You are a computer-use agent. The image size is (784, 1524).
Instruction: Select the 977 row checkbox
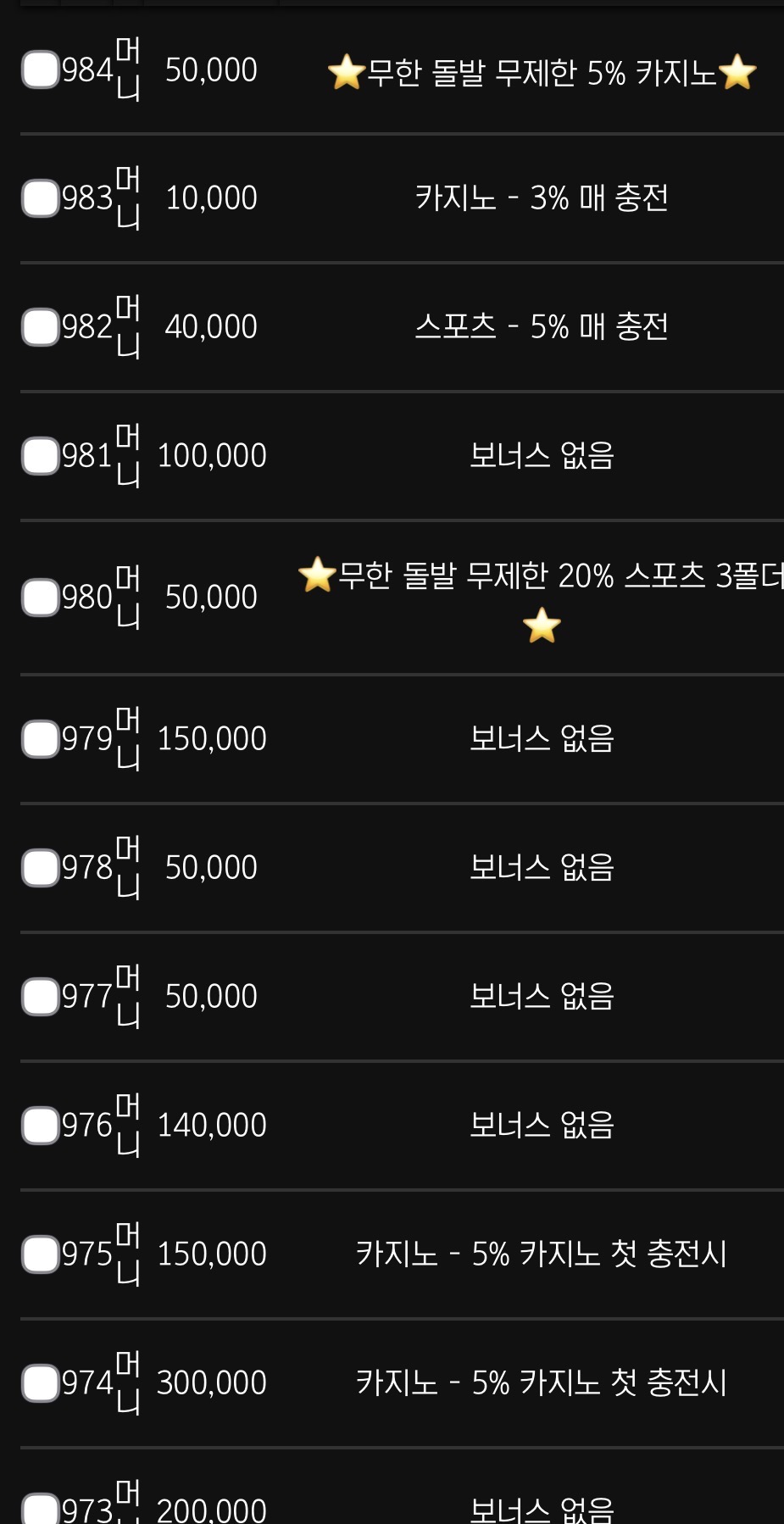pos(40,997)
